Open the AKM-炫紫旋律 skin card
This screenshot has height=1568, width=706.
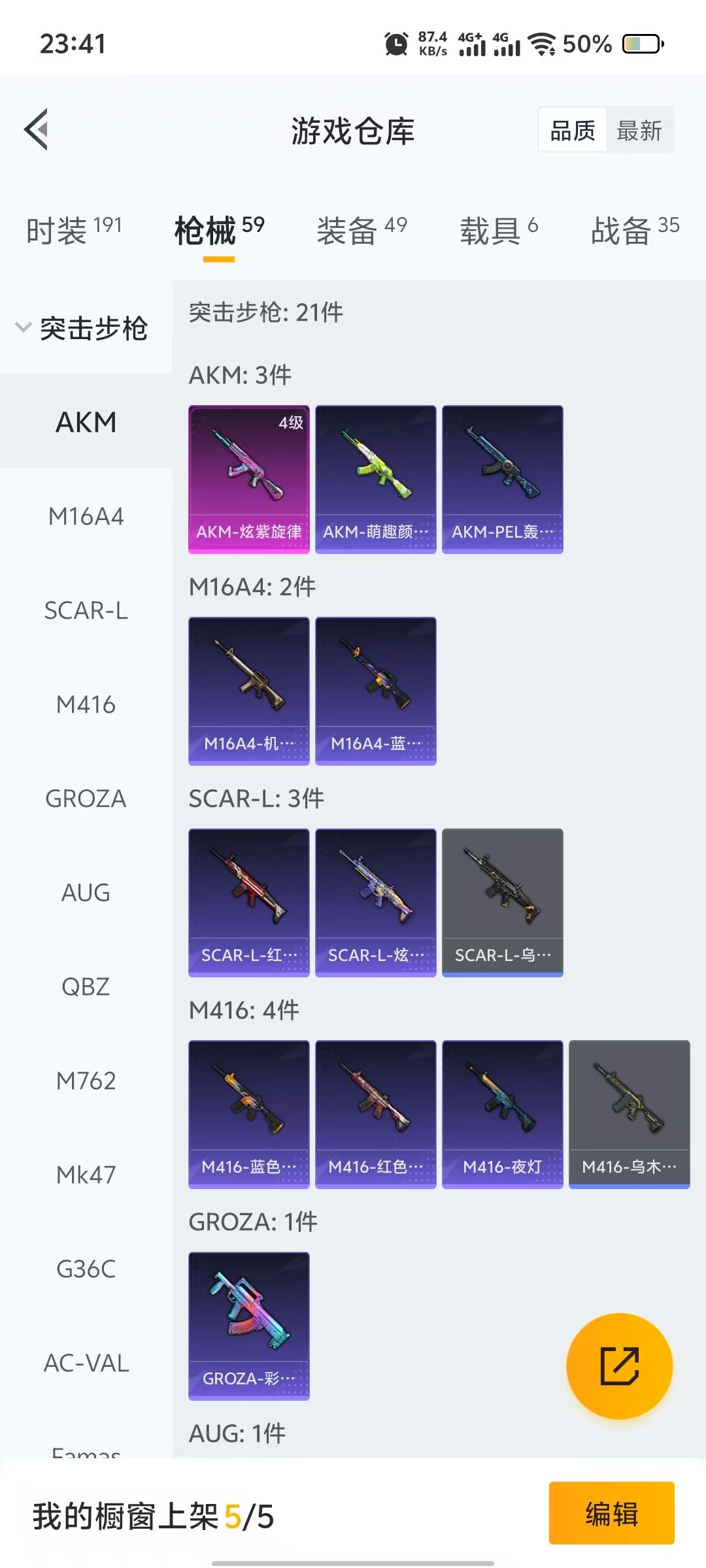pyautogui.click(x=248, y=479)
